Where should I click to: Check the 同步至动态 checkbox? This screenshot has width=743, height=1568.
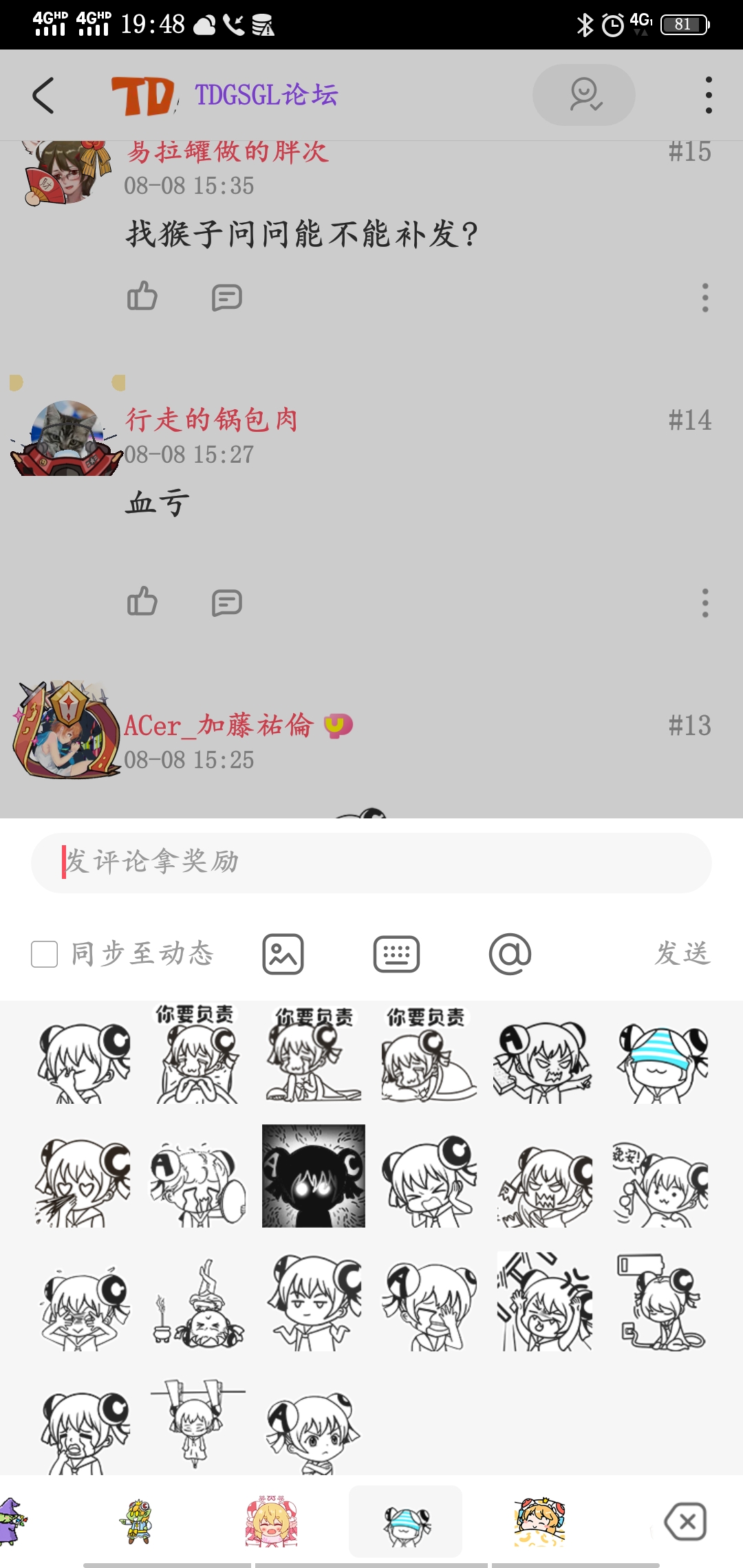click(x=45, y=954)
